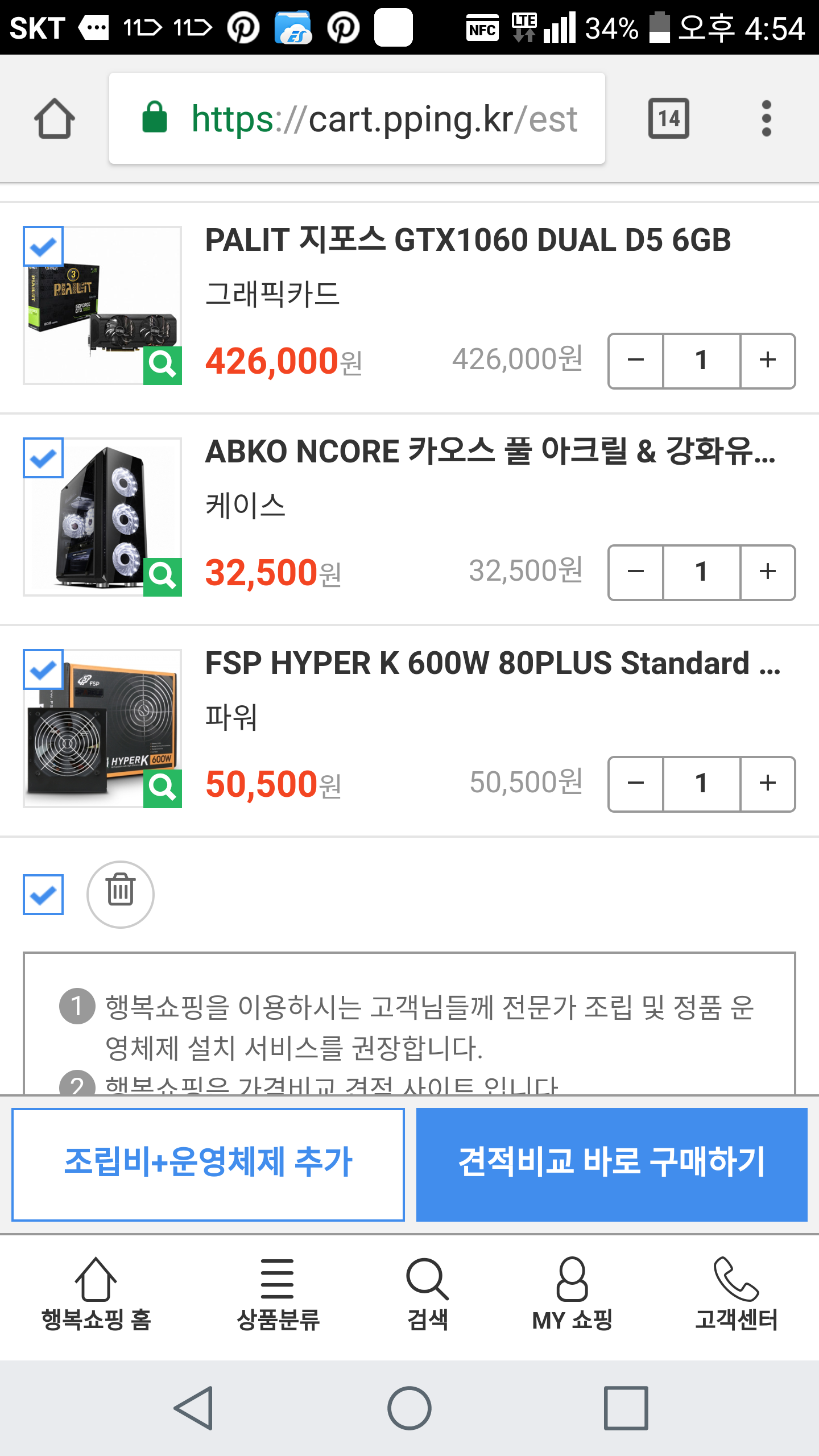The image size is (819, 1456).
Task: Open the 상품분류 categories tab
Action: point(278,1294)
